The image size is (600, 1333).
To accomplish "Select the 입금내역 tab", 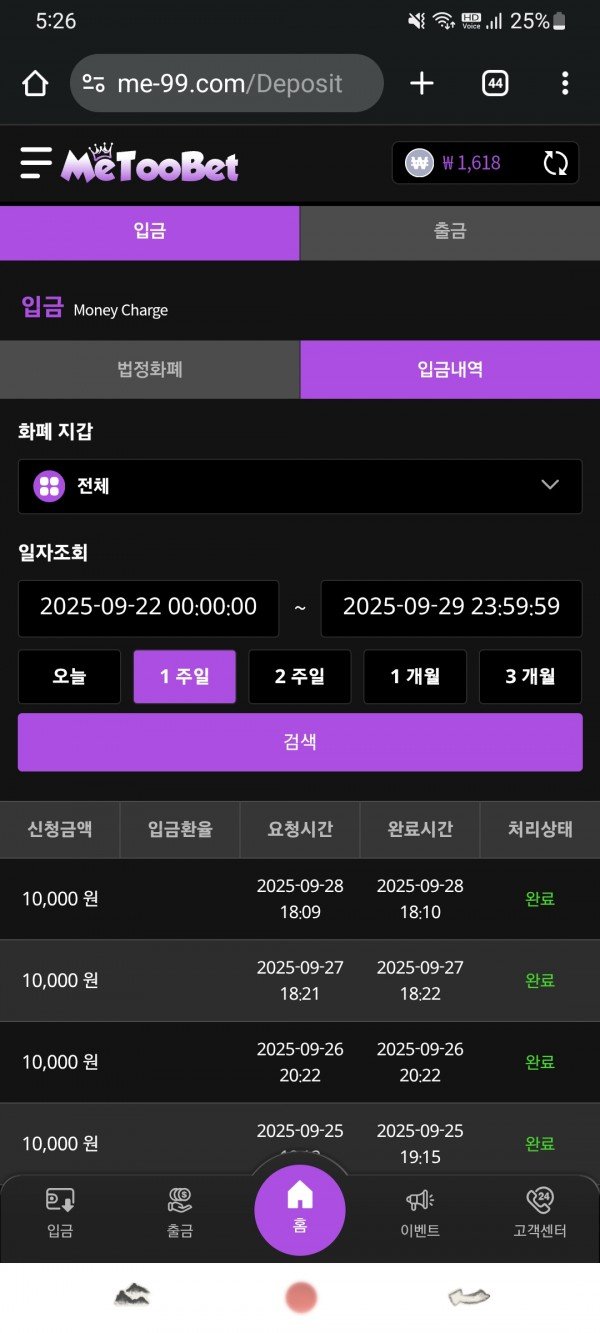I will [449, 369].
